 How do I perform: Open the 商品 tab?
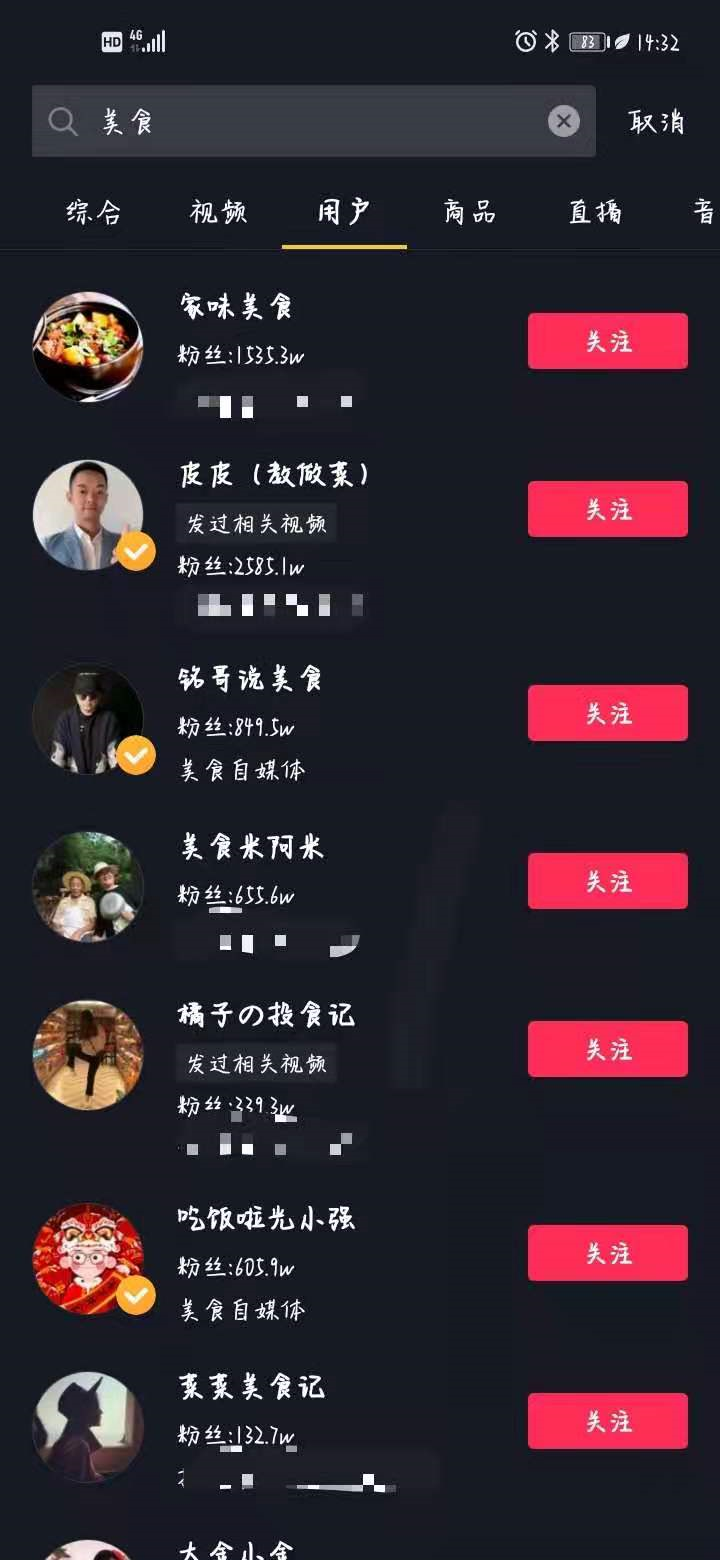469,212
